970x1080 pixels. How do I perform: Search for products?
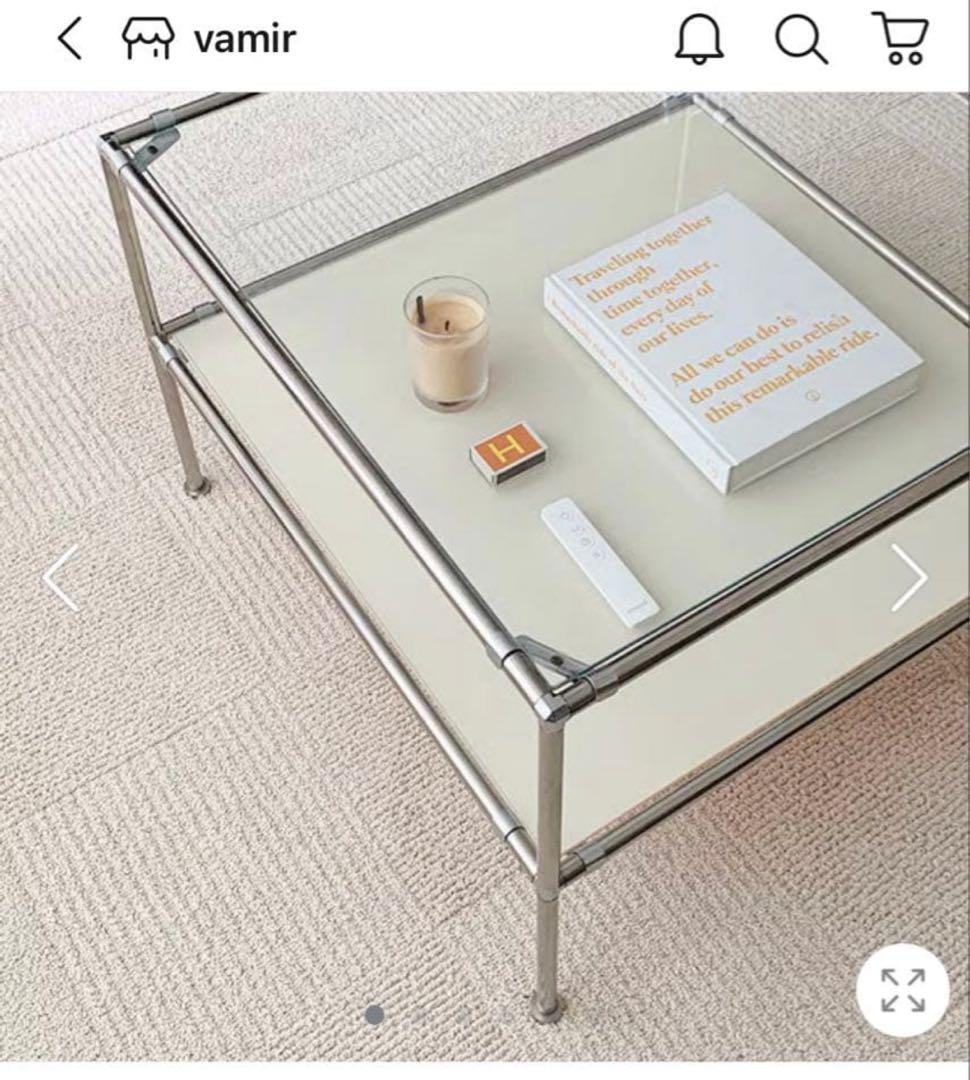pyautogui.click(x=801, y=40)
